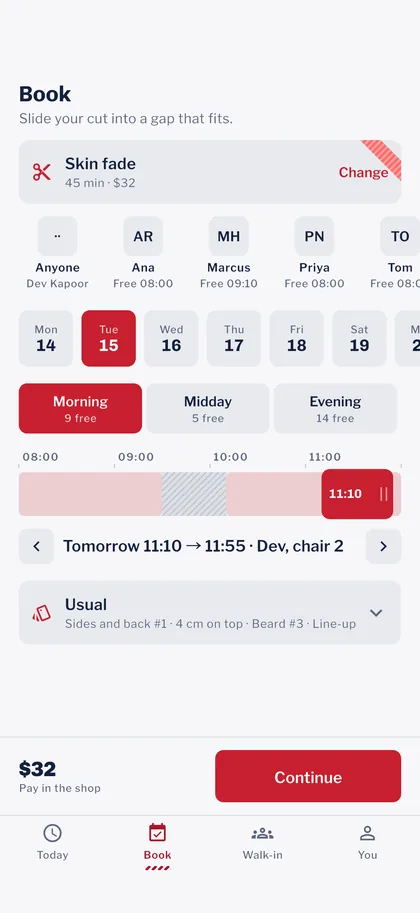Switch to the Evening slots
This screenshot has height=913, width=420.
coord(335,408)
